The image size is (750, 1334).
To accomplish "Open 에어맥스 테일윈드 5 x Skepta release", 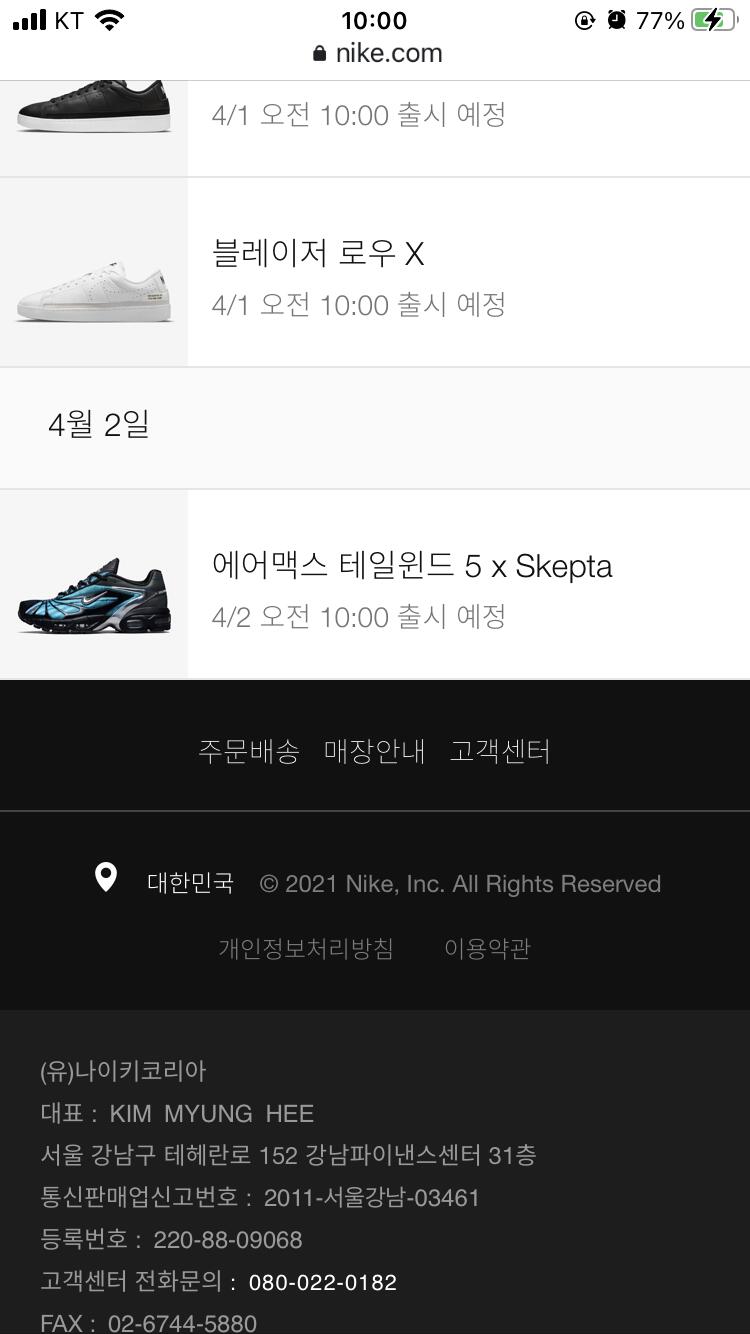I will click(x=375, y=585).
